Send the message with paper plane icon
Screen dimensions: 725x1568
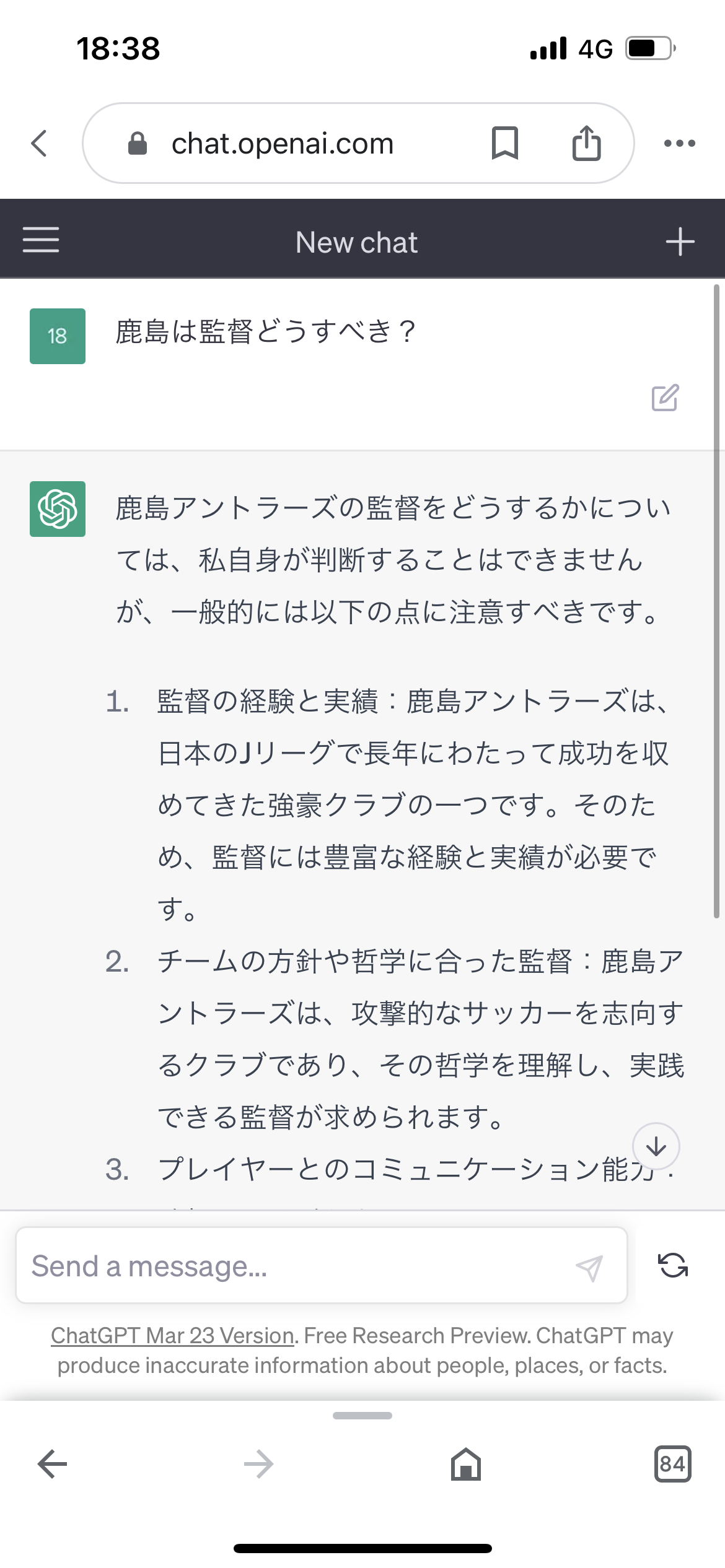pos(589,1267)
